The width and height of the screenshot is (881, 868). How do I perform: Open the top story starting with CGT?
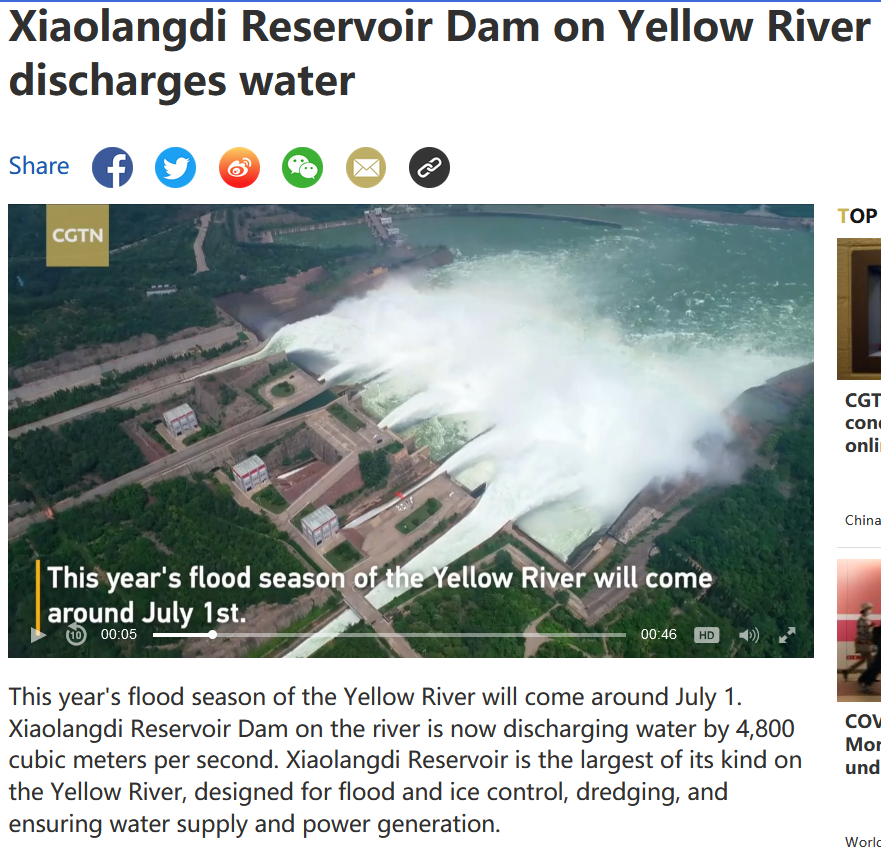tap(862, 422)
